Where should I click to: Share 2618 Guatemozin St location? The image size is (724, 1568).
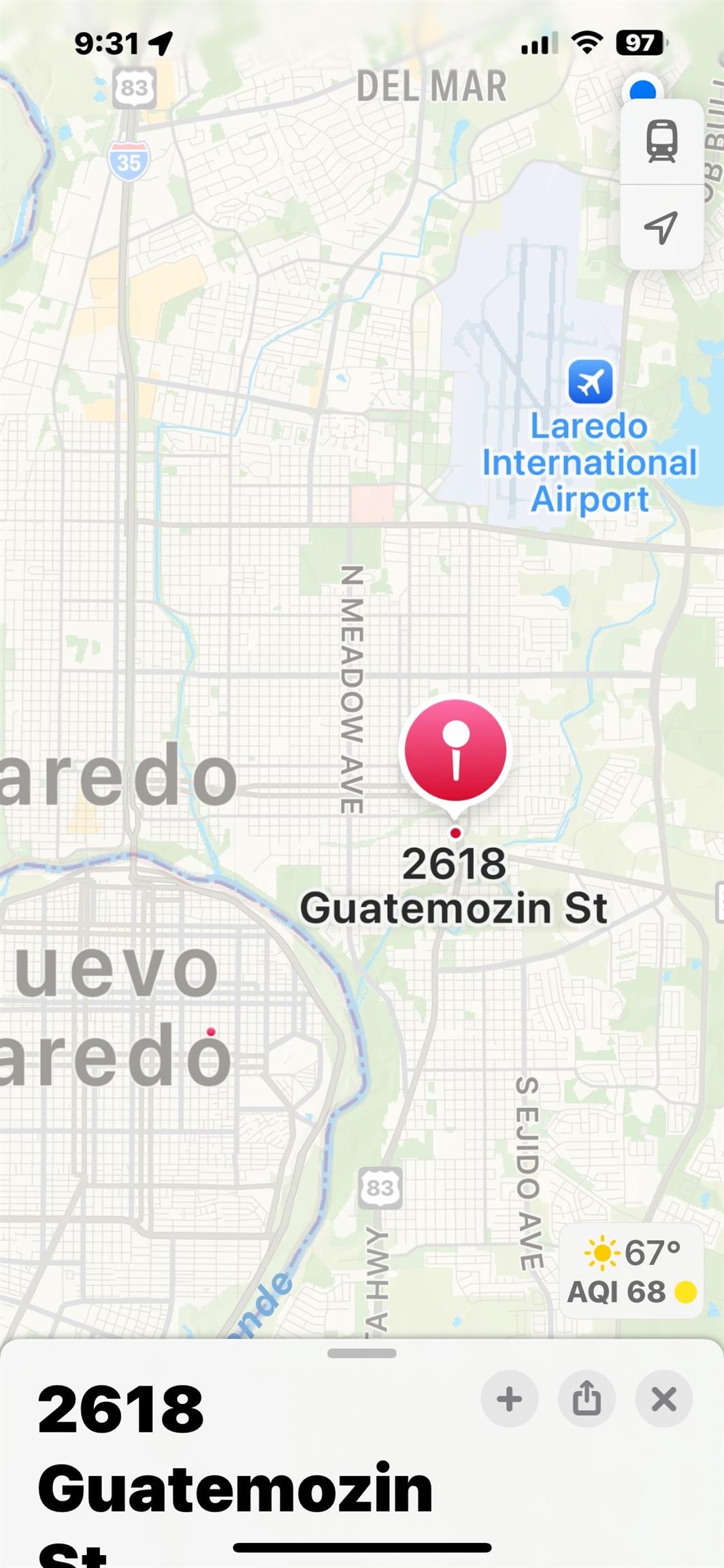(587, 1400)
